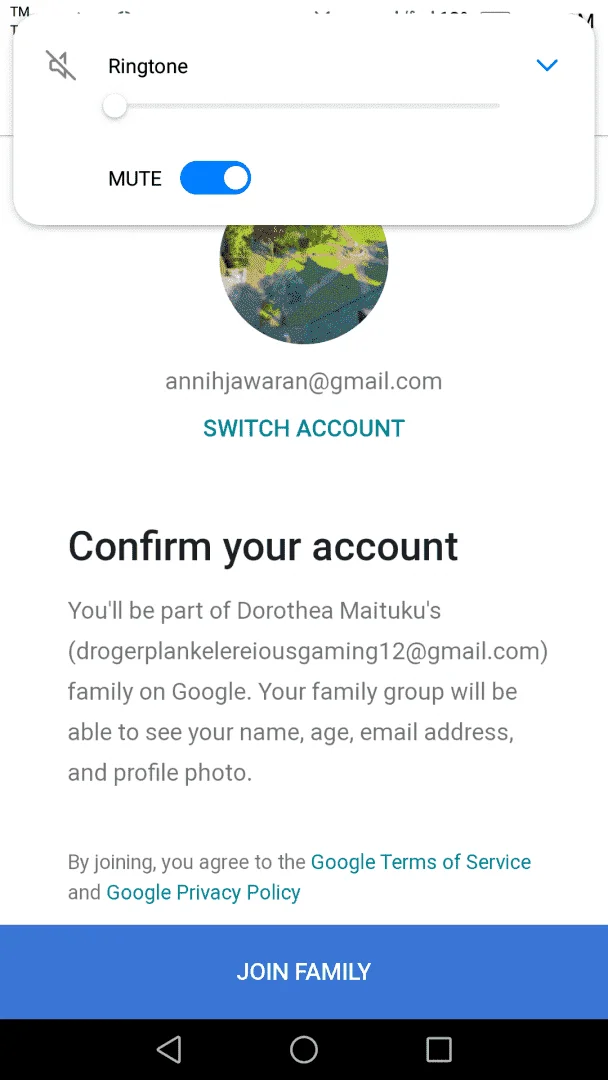Expand the volume panel chevron
Screen dimensions: 608x1080
547,65
